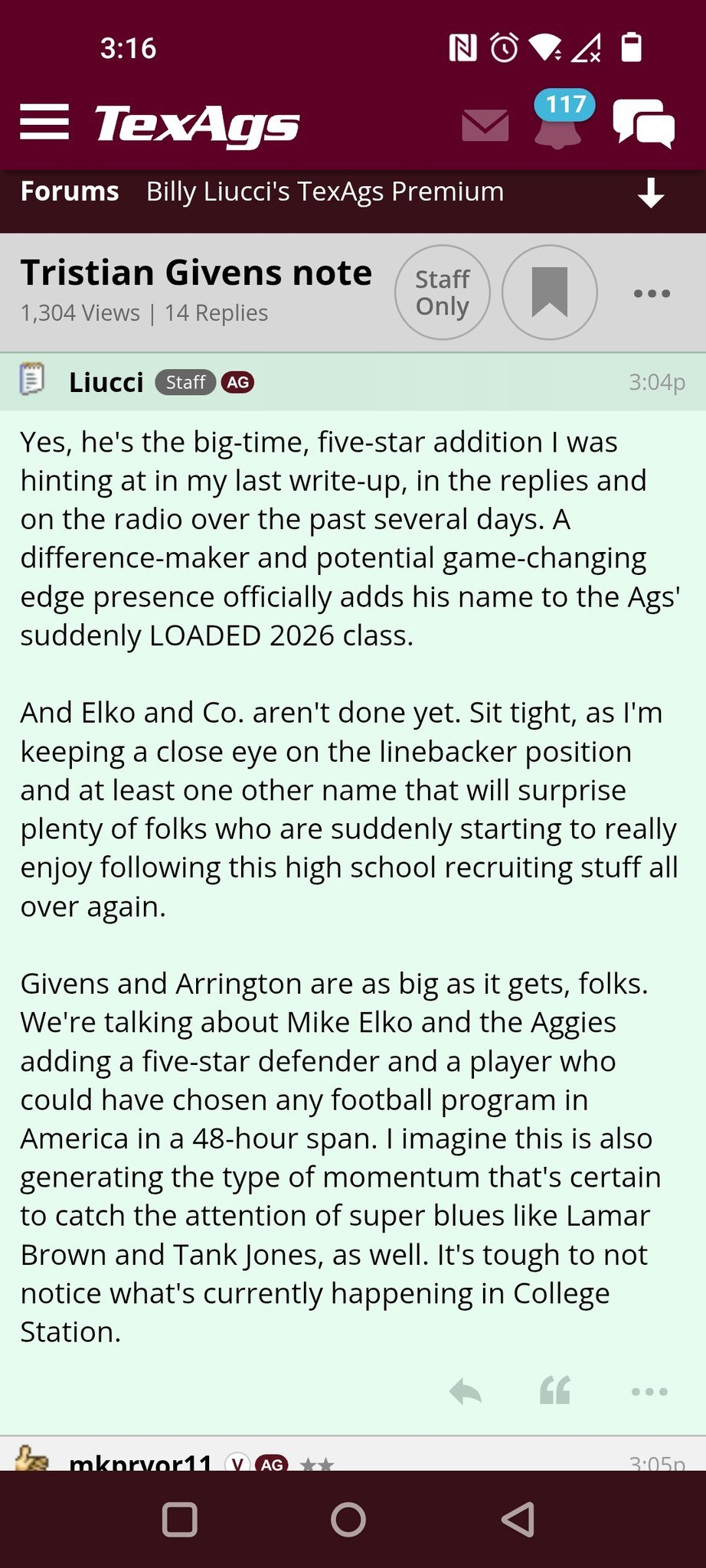Image resolution: width=706 pixels, height=1568 pixels.
Task: Reply to Liucci's post
Action: click(x=466, y=1391)
